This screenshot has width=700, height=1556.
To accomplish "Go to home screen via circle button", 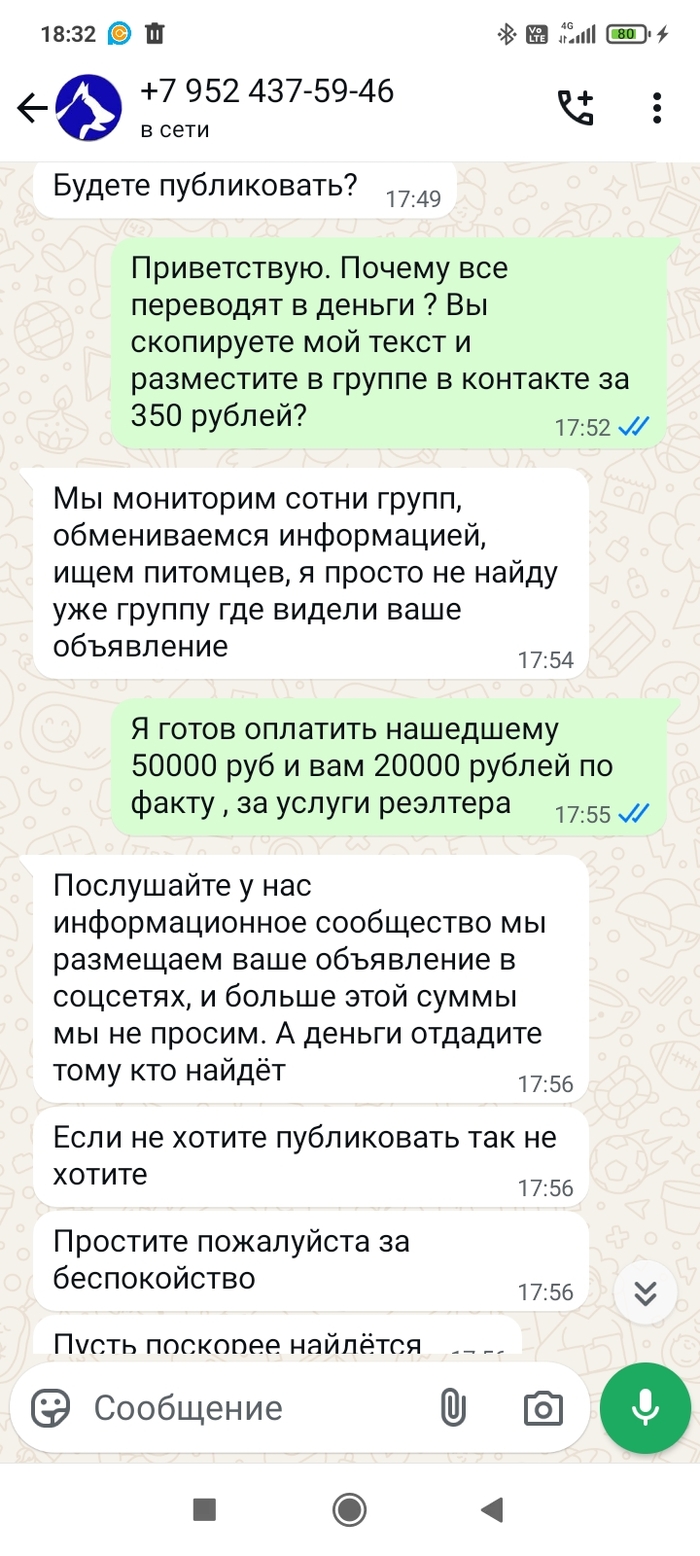I will click(x=349, y=1509).
